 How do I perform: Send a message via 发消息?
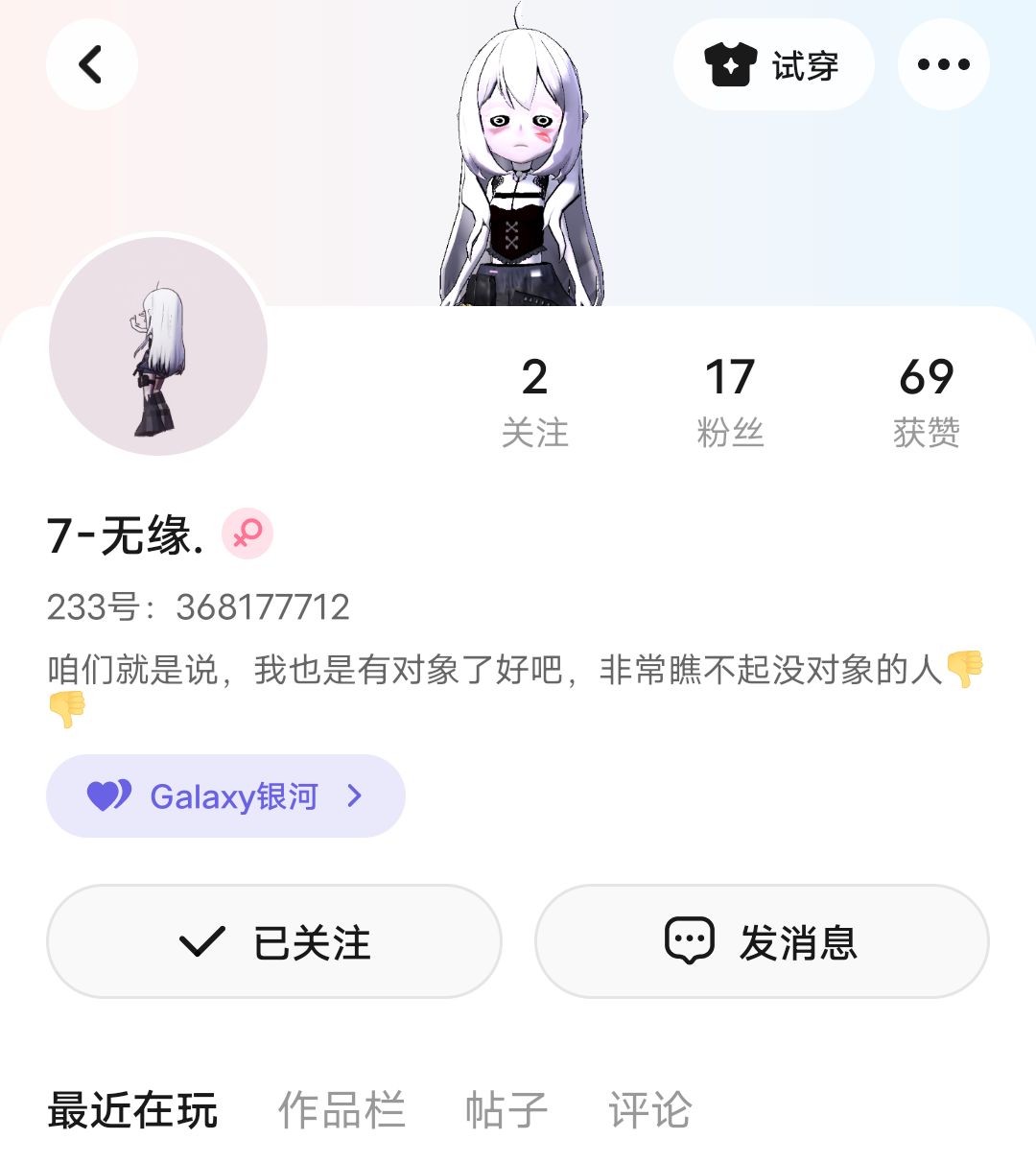pyautogui.click(x=762, y=941)
